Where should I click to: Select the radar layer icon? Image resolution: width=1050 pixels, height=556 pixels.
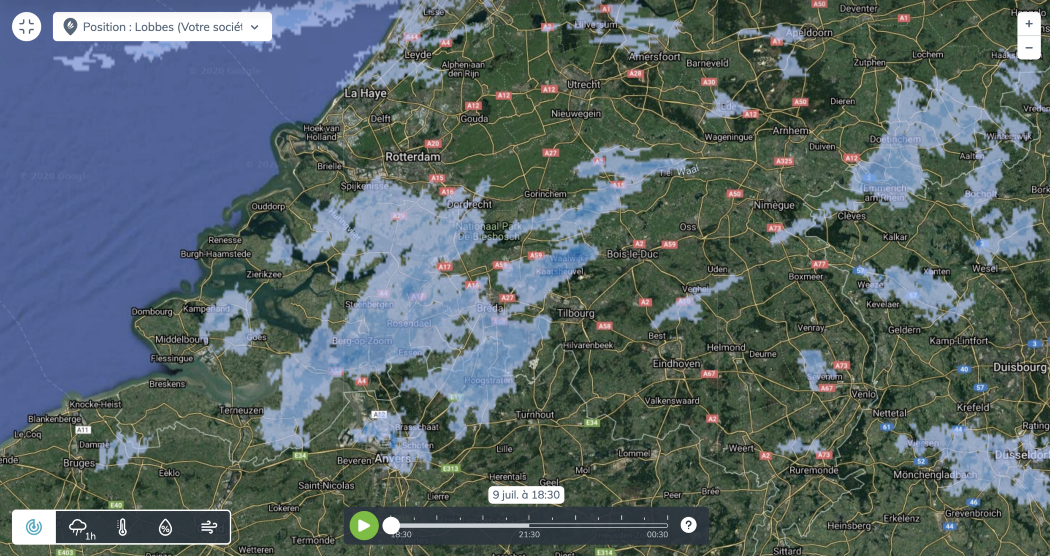[33, 527]
